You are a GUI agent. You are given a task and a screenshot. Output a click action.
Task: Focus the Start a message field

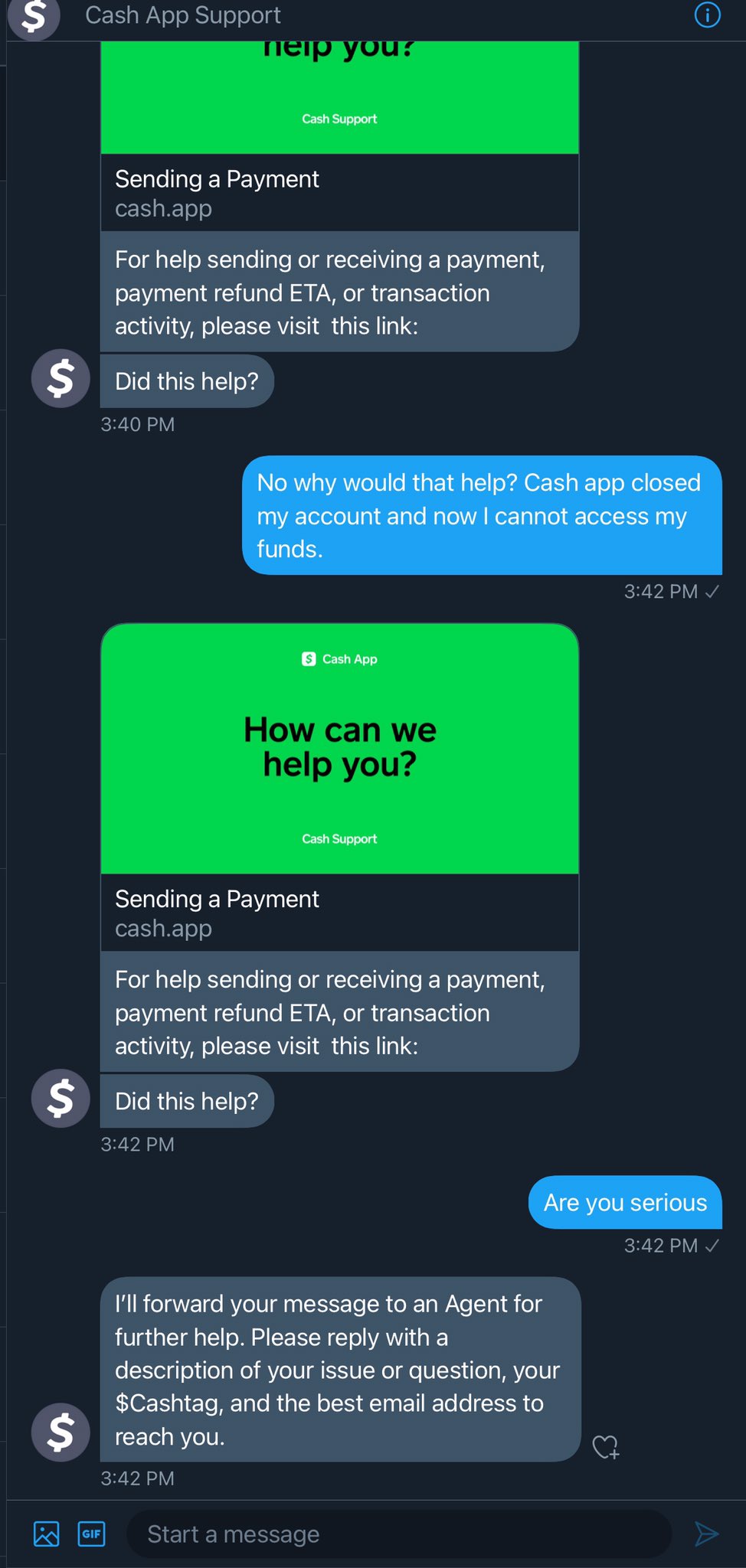click(x=398, y=1534)
